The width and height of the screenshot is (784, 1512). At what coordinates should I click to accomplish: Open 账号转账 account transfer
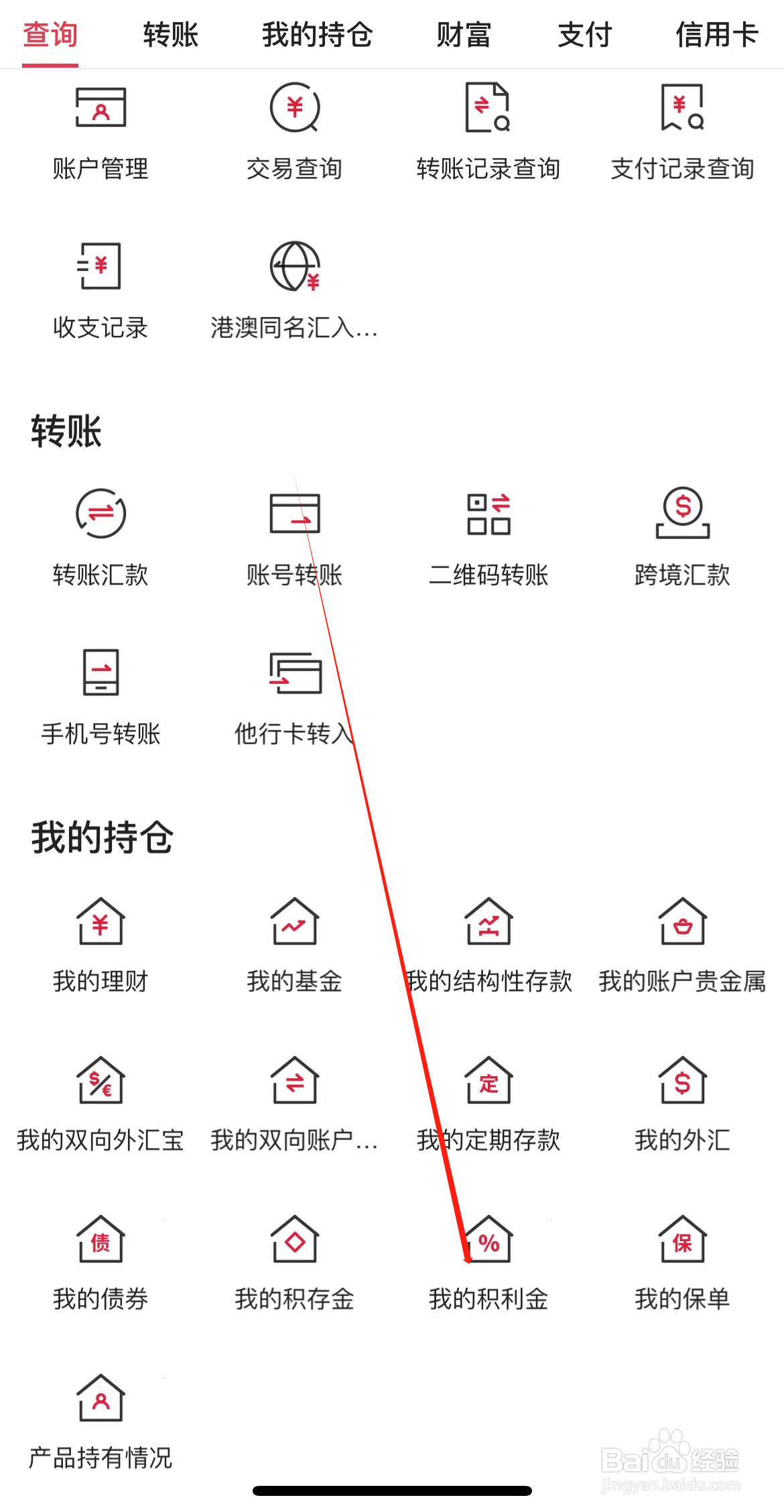pyautogui.click(x=293, y=536)
